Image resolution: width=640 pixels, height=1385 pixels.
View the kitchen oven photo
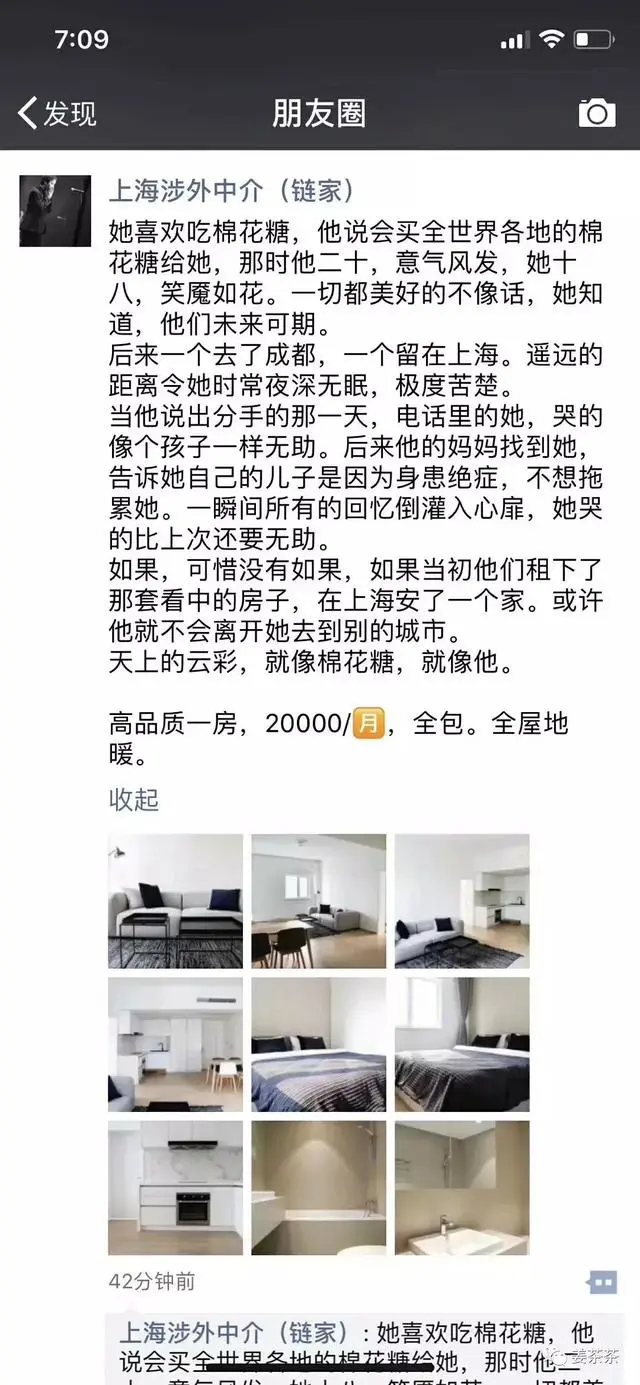tap(175, 1187)
